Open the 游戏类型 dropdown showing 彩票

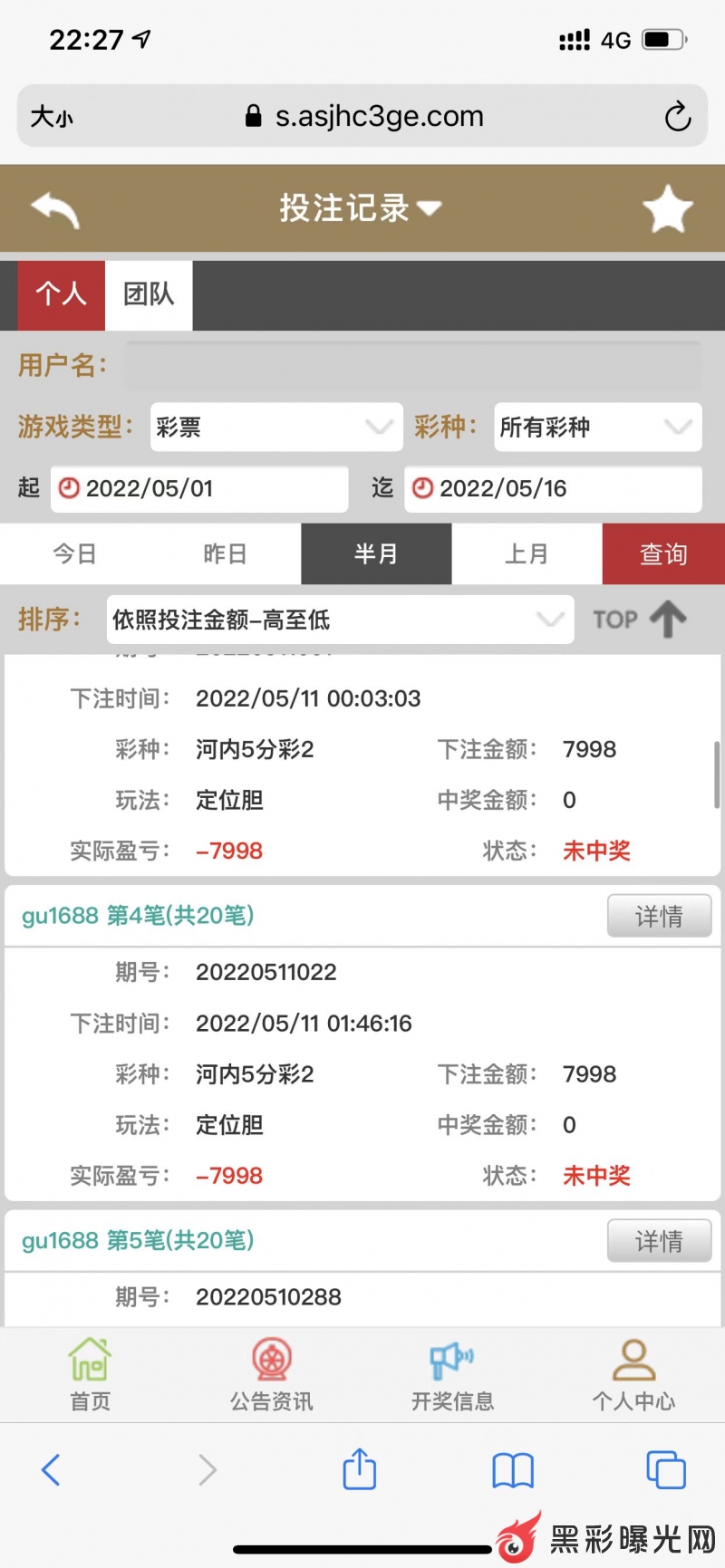pos(275,427)
